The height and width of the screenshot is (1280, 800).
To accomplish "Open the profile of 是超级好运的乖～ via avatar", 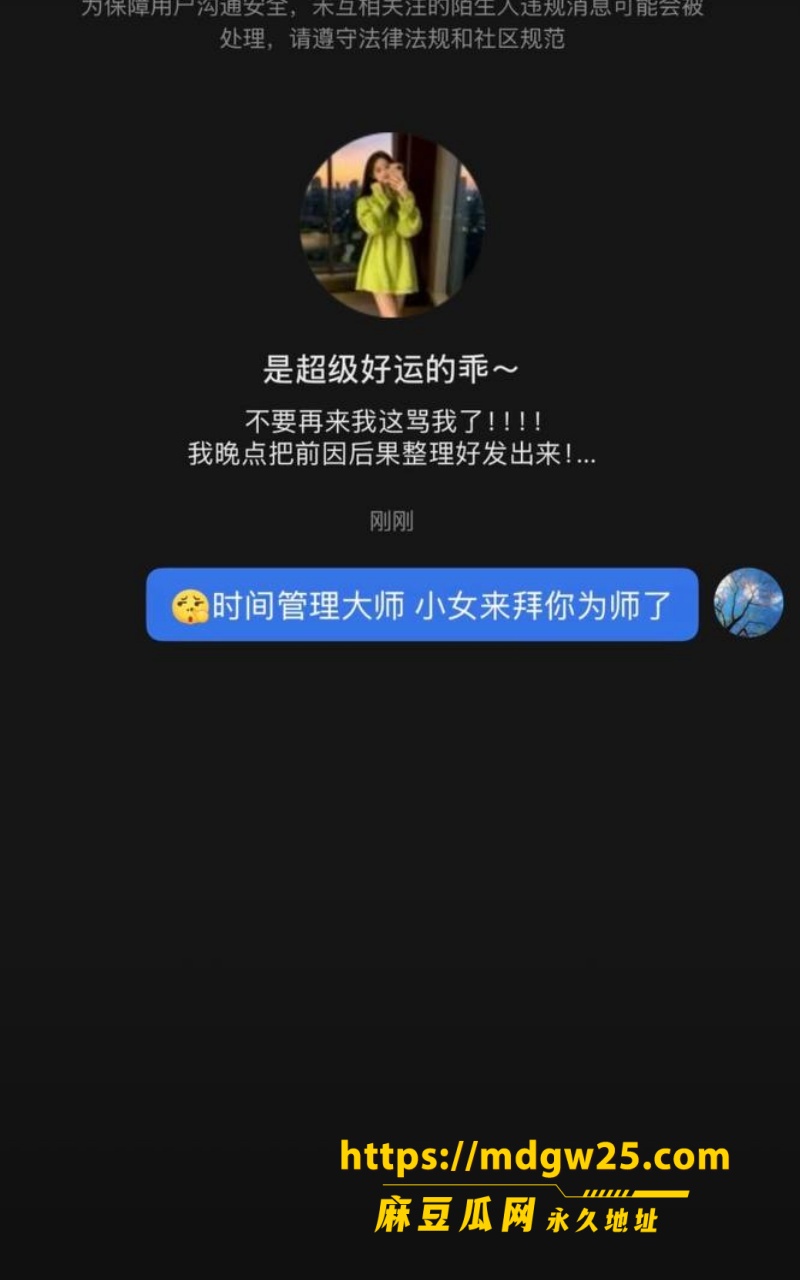I will (392, 225).
